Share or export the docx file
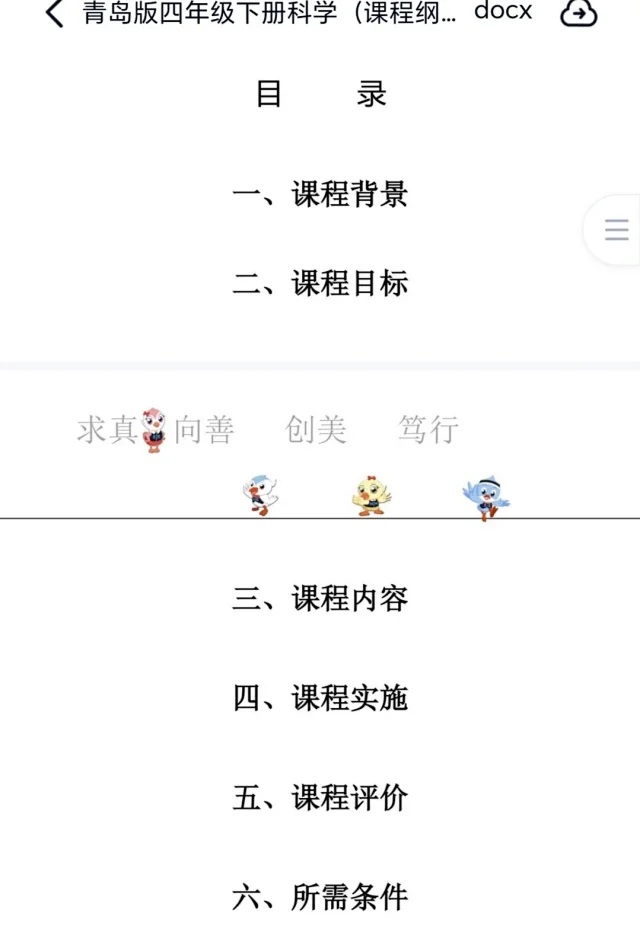Viewport: 640px width, 948px height. coord(578,14)
